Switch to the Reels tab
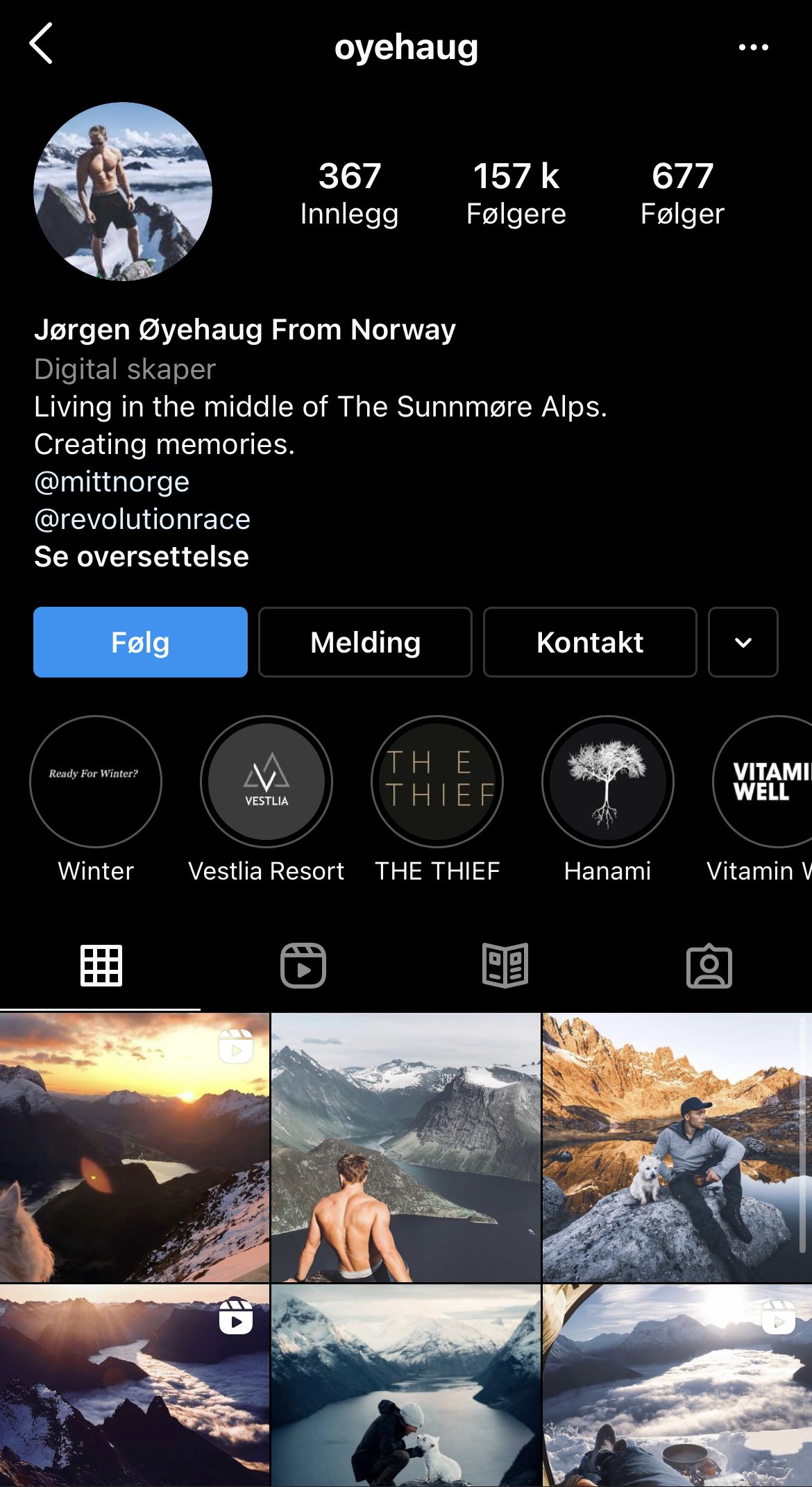Viewport: 812px width, 1487px height. tap(303, 965)
